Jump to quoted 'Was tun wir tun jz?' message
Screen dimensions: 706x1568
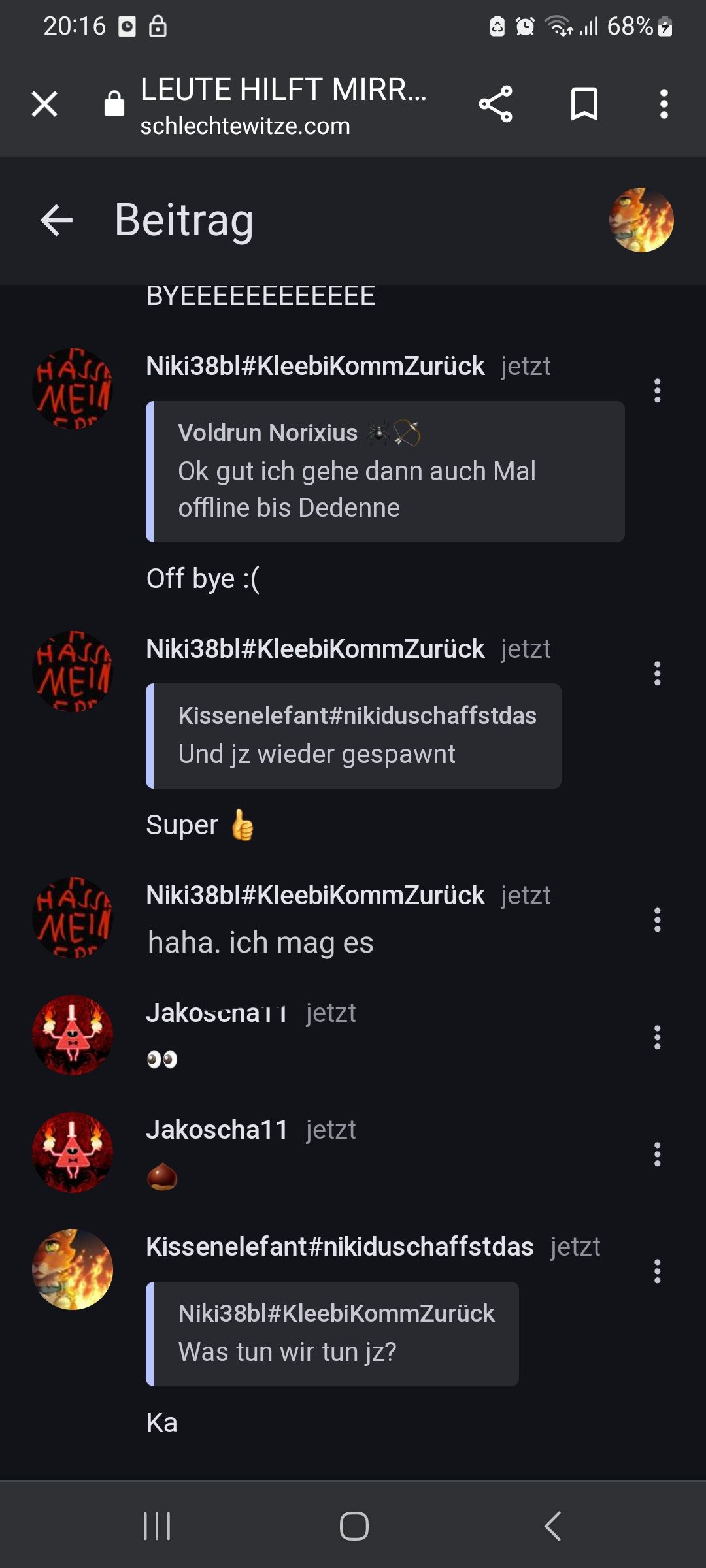[332, 1334]
